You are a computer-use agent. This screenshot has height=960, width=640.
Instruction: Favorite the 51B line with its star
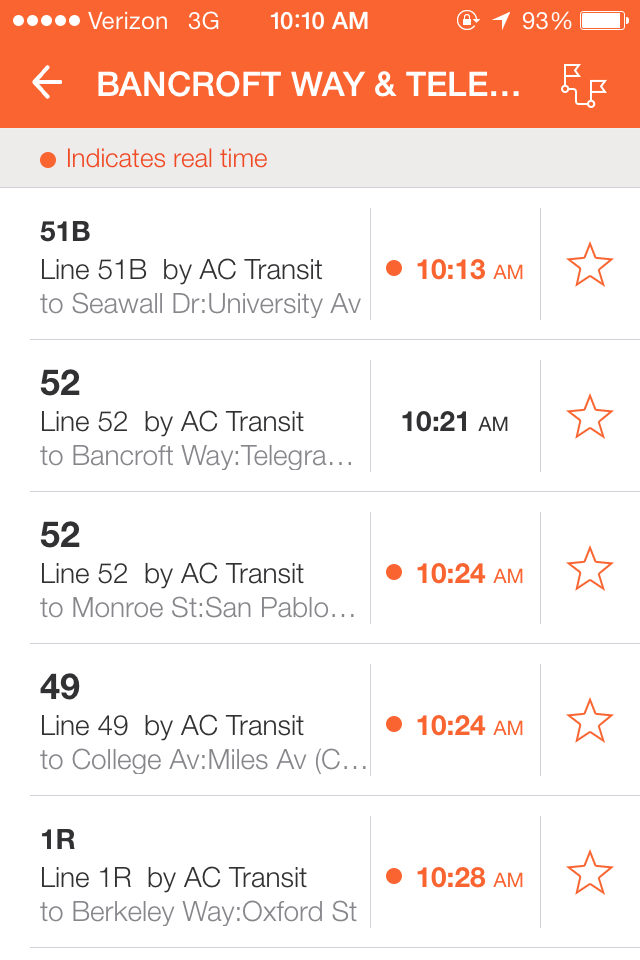pos(589,265)
